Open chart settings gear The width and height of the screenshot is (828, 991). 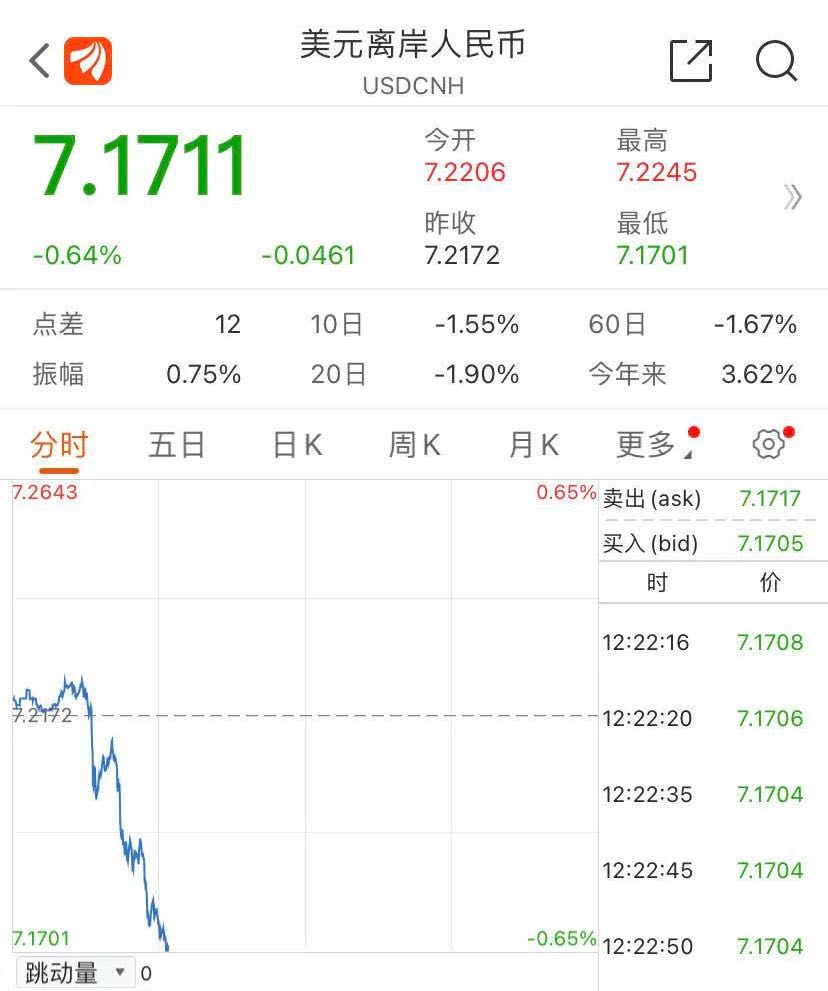768,444
